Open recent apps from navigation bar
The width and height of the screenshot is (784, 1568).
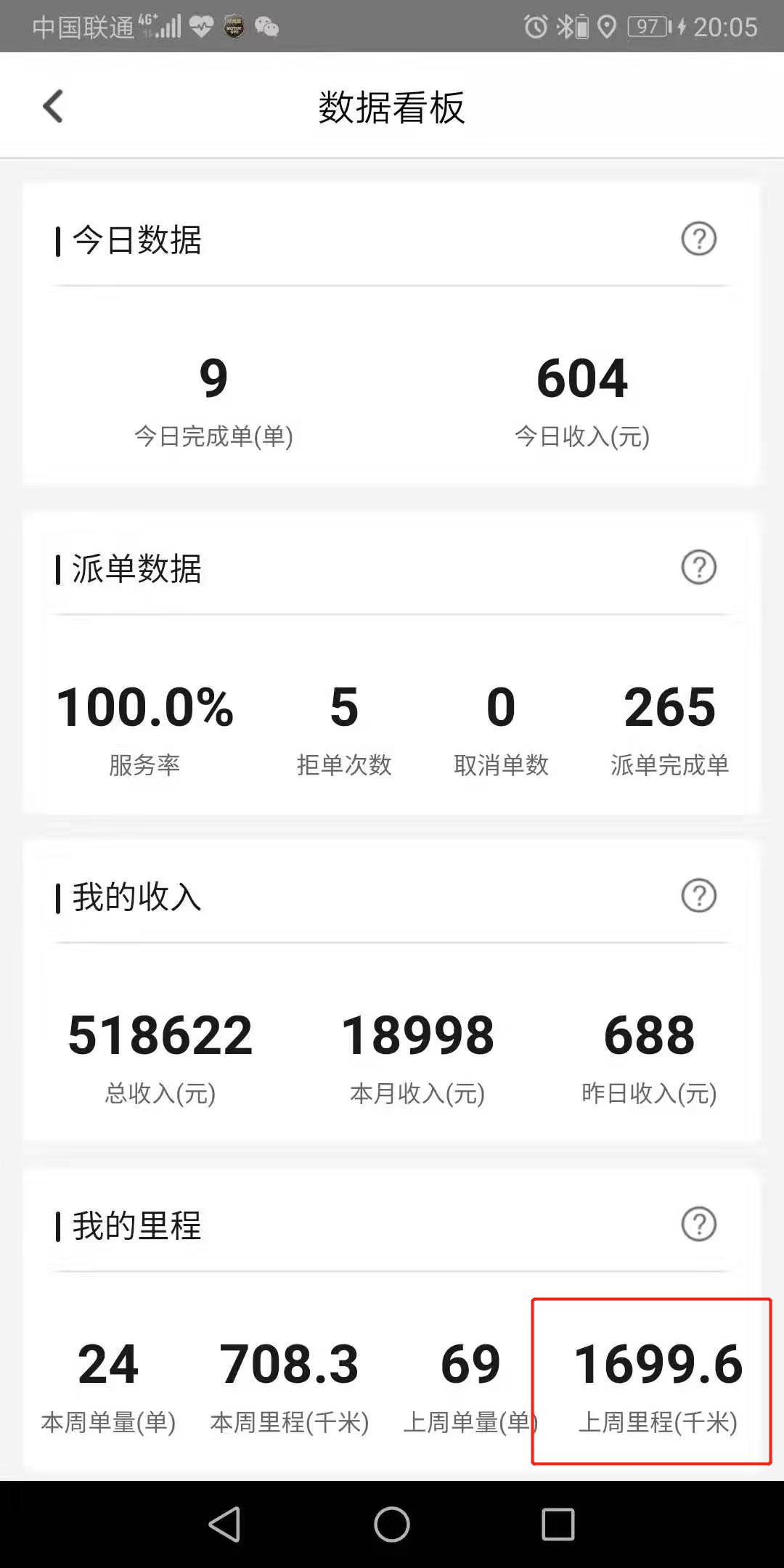(558, 1524)
